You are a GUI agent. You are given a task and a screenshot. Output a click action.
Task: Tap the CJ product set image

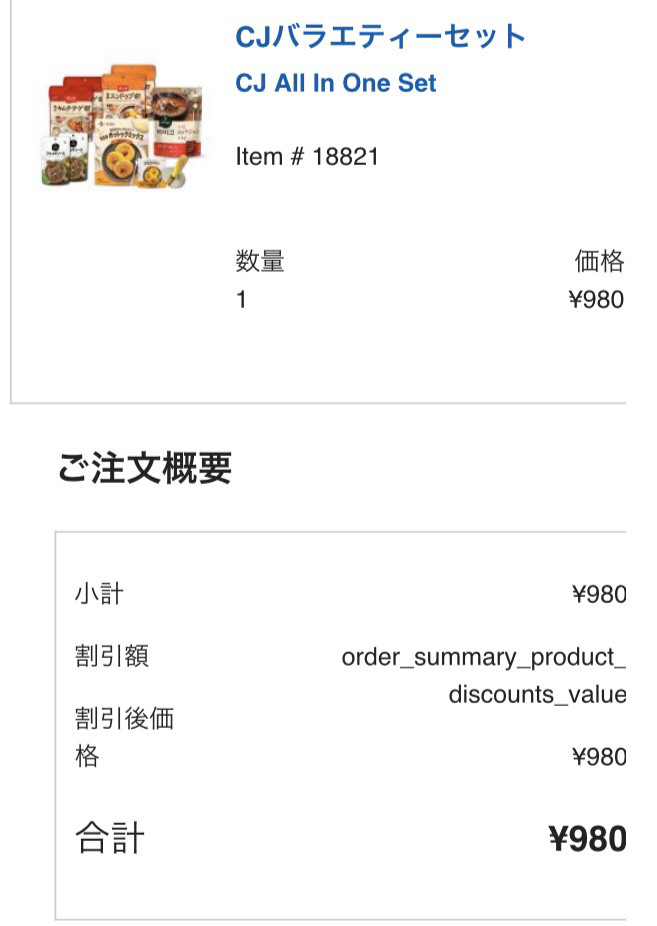tap(124, 127)
